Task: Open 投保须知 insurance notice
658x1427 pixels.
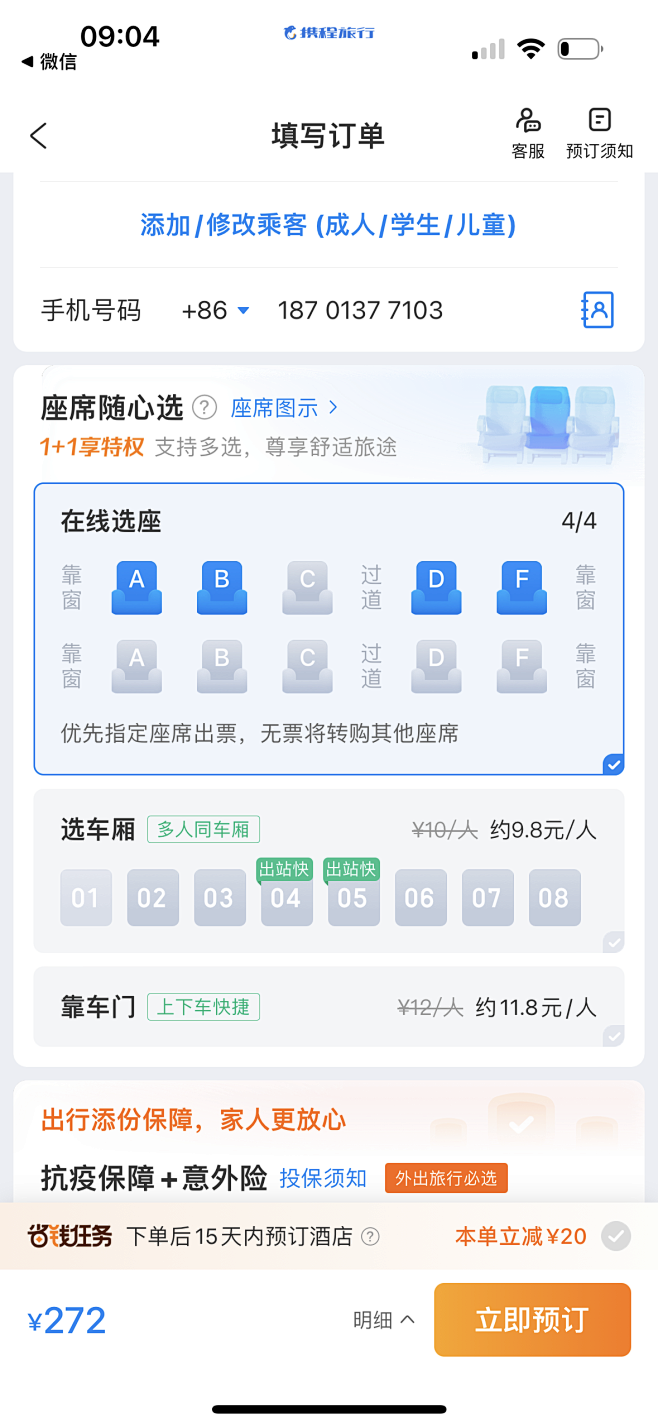Action: point(323,1178)
